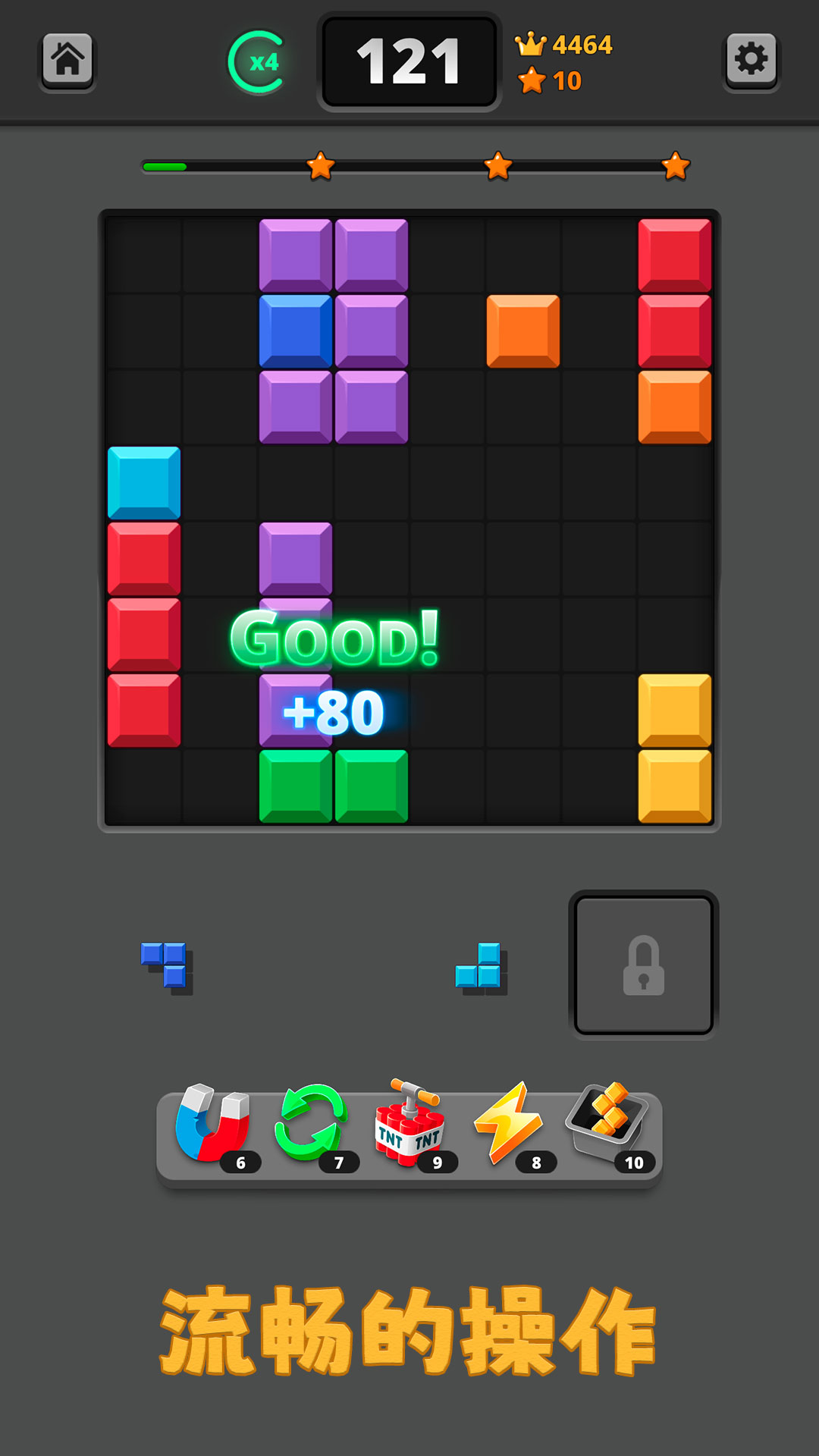Select the dark blue block piece
The image size is (819, 1456).
167,967
